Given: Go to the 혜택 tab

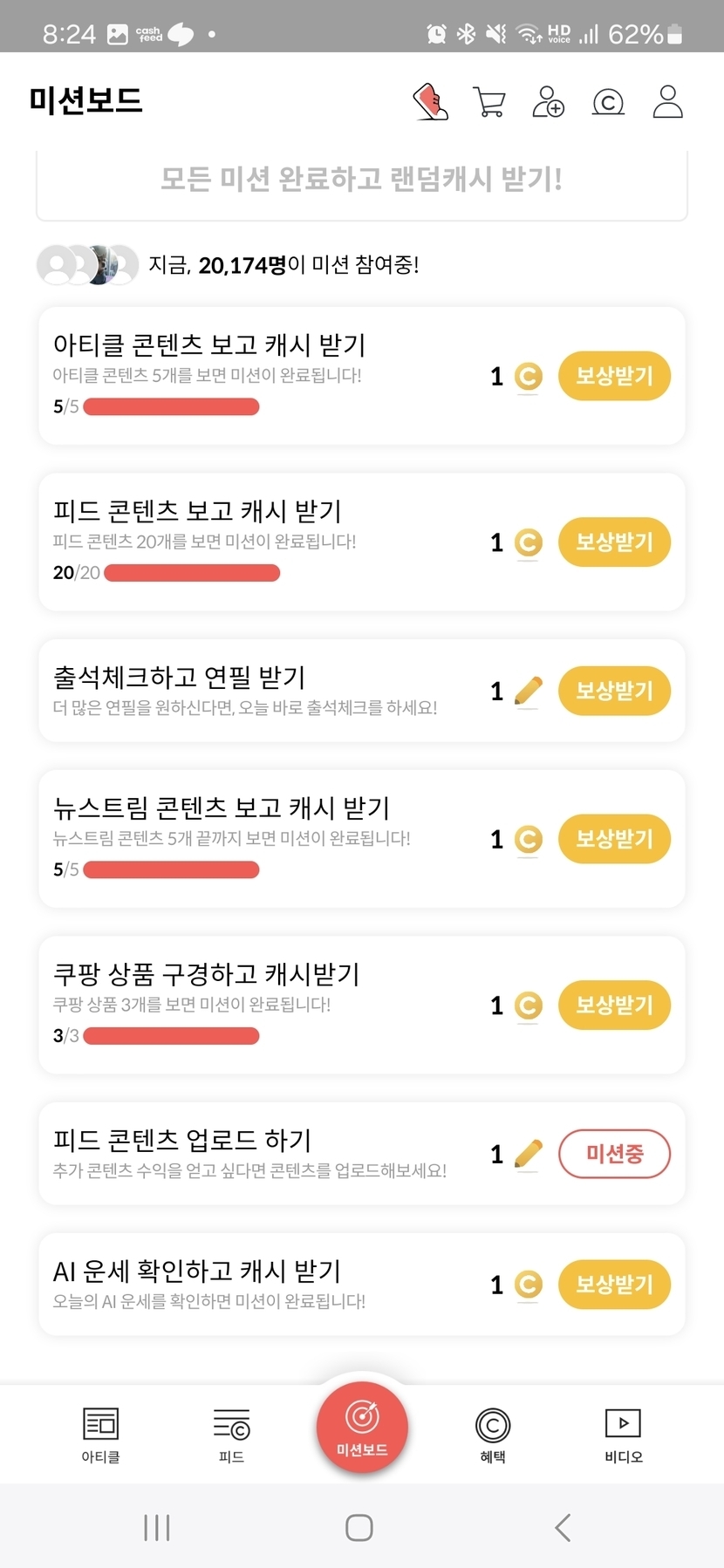Looking at the screenshot, I should coord(493,1434).
